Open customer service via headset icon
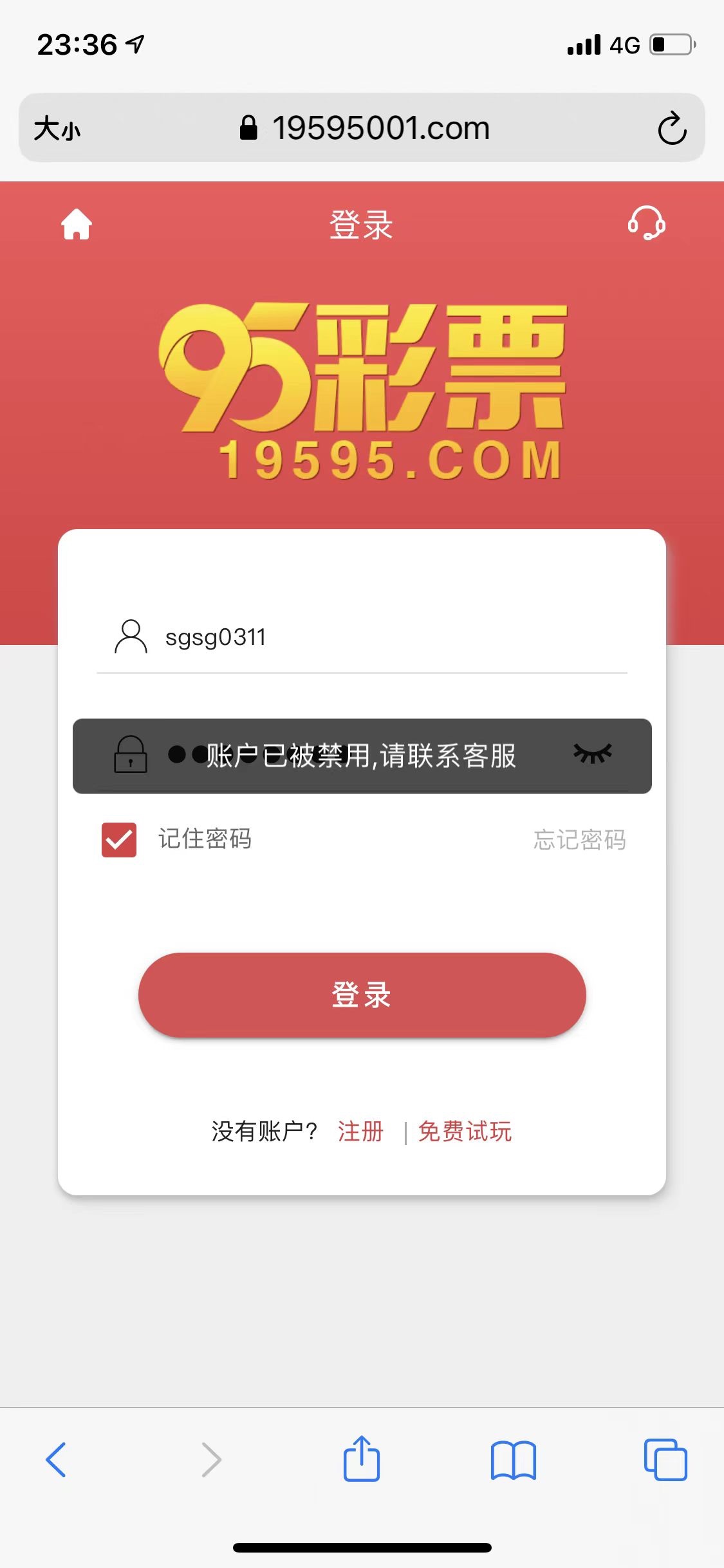 click(648, 225)
